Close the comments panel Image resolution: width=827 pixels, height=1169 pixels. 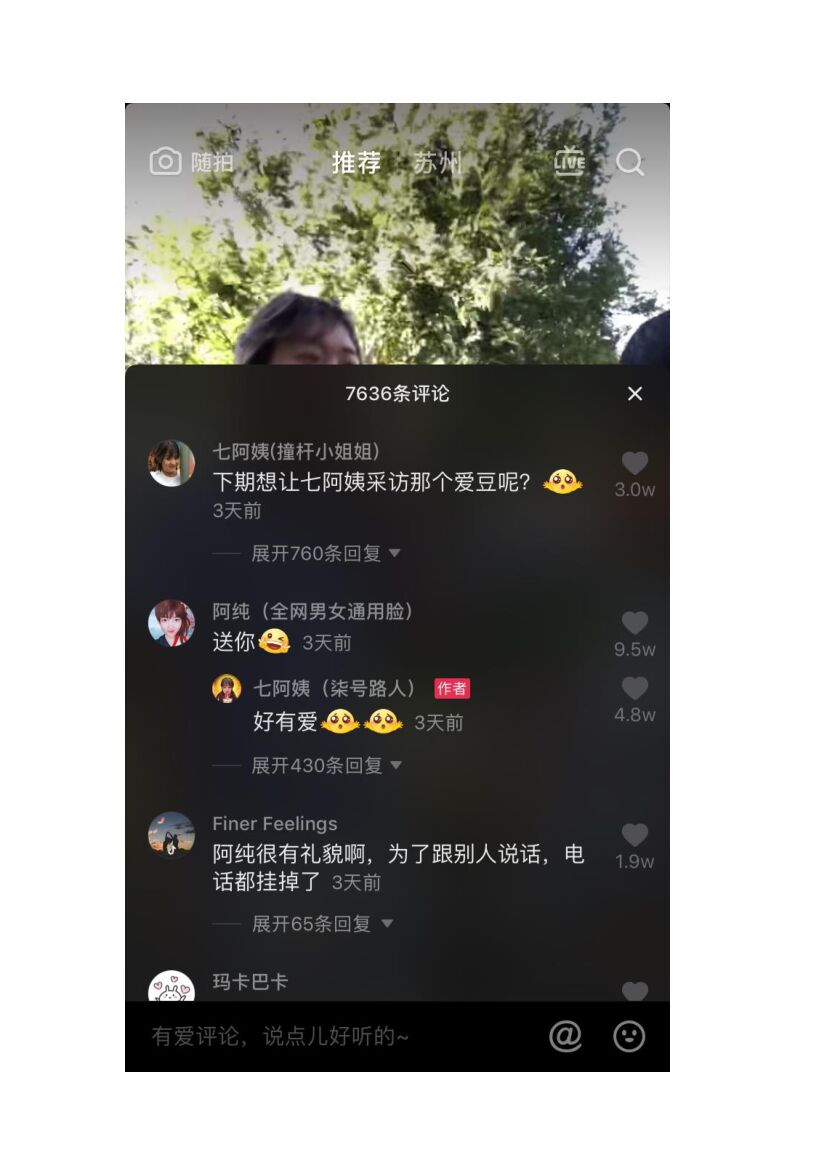tap(634, 394)
